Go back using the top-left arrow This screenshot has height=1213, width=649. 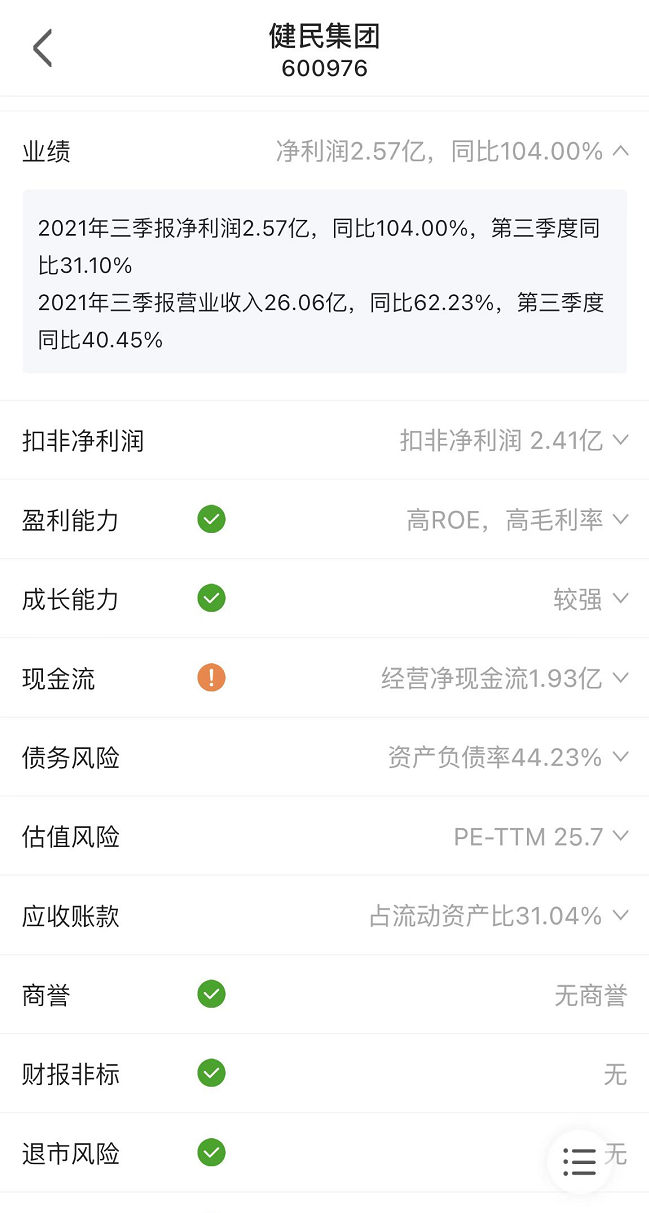tap(42, 49)
